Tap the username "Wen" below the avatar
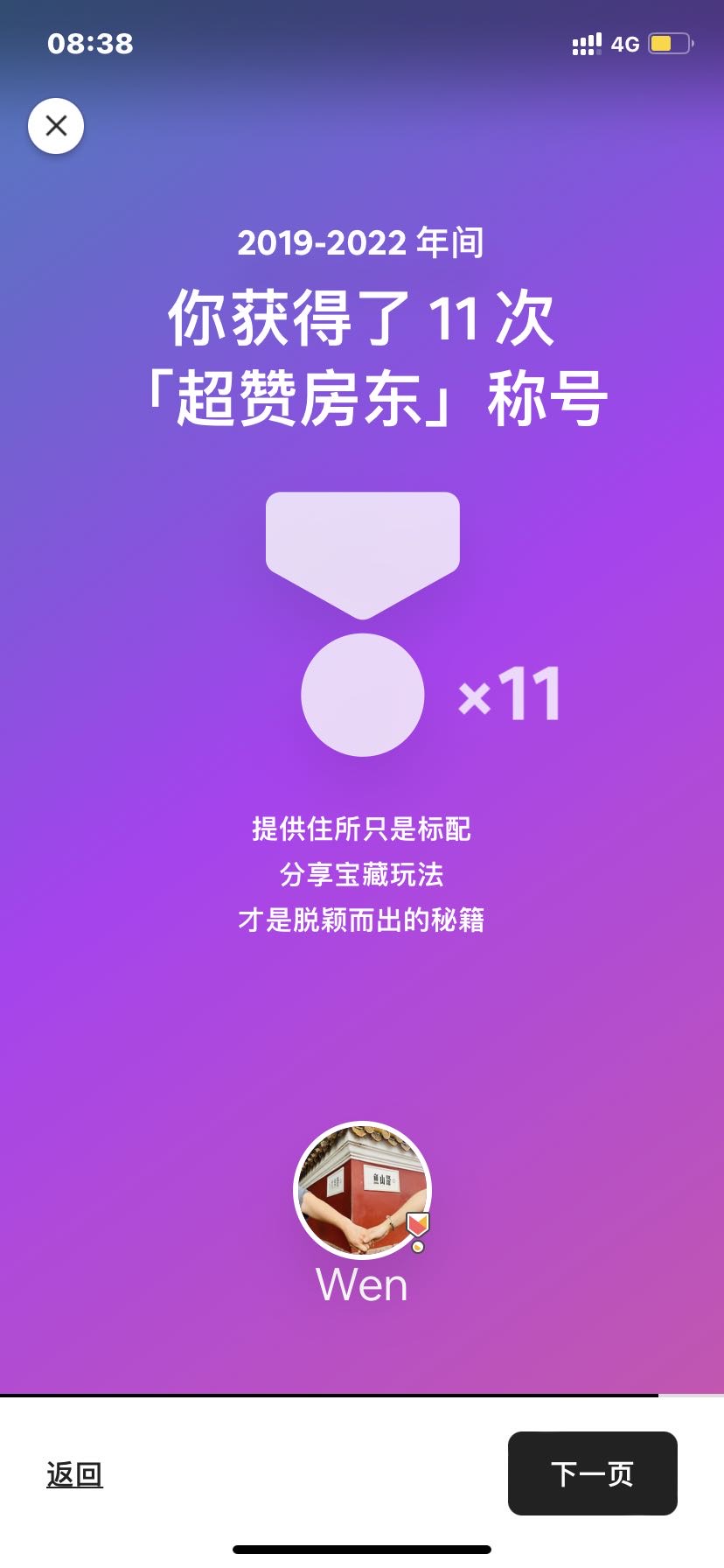The image size is (724, 1568). point(361,1284)
